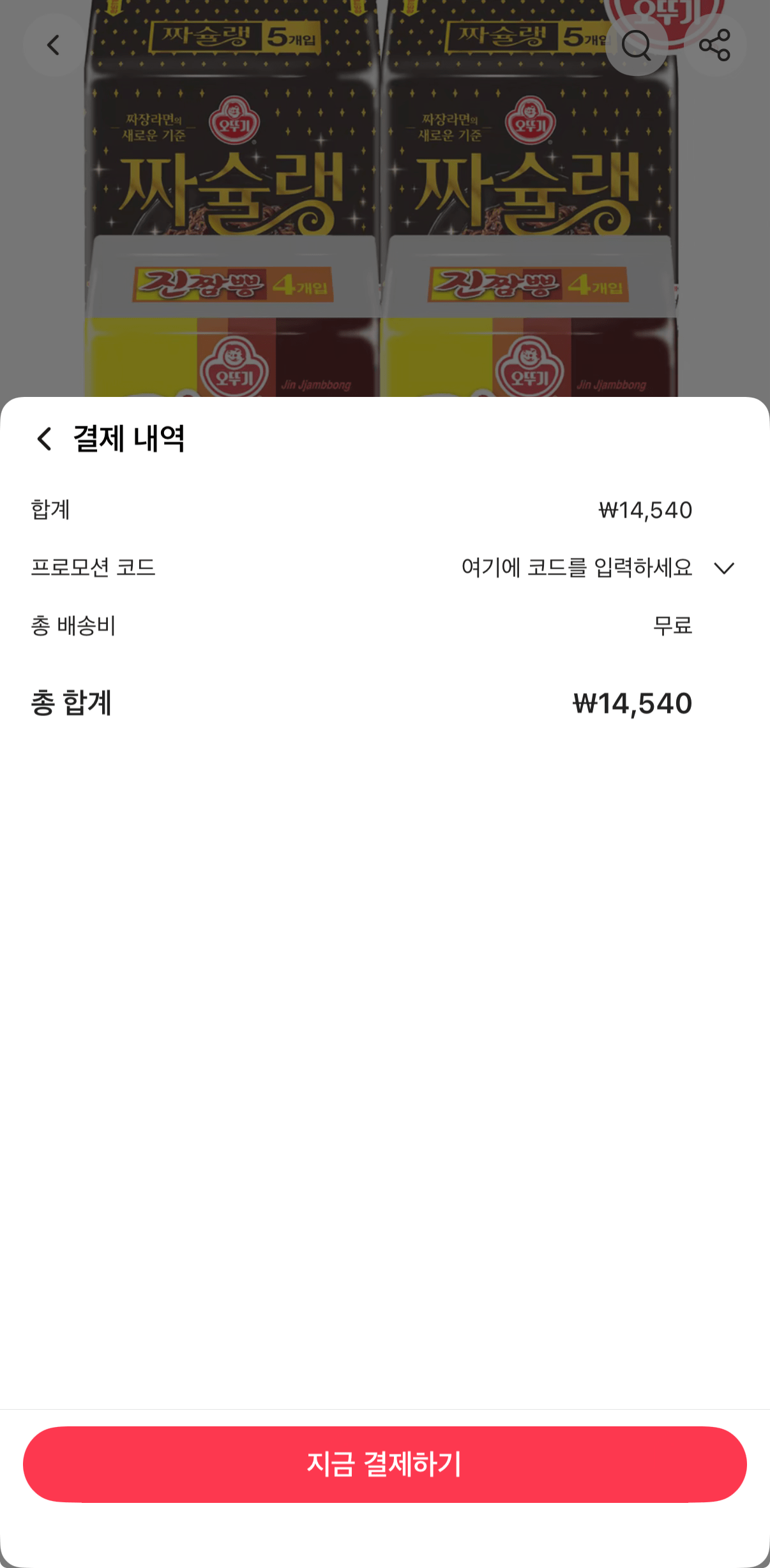Tap the home indicator bar at bottom

385,1551
